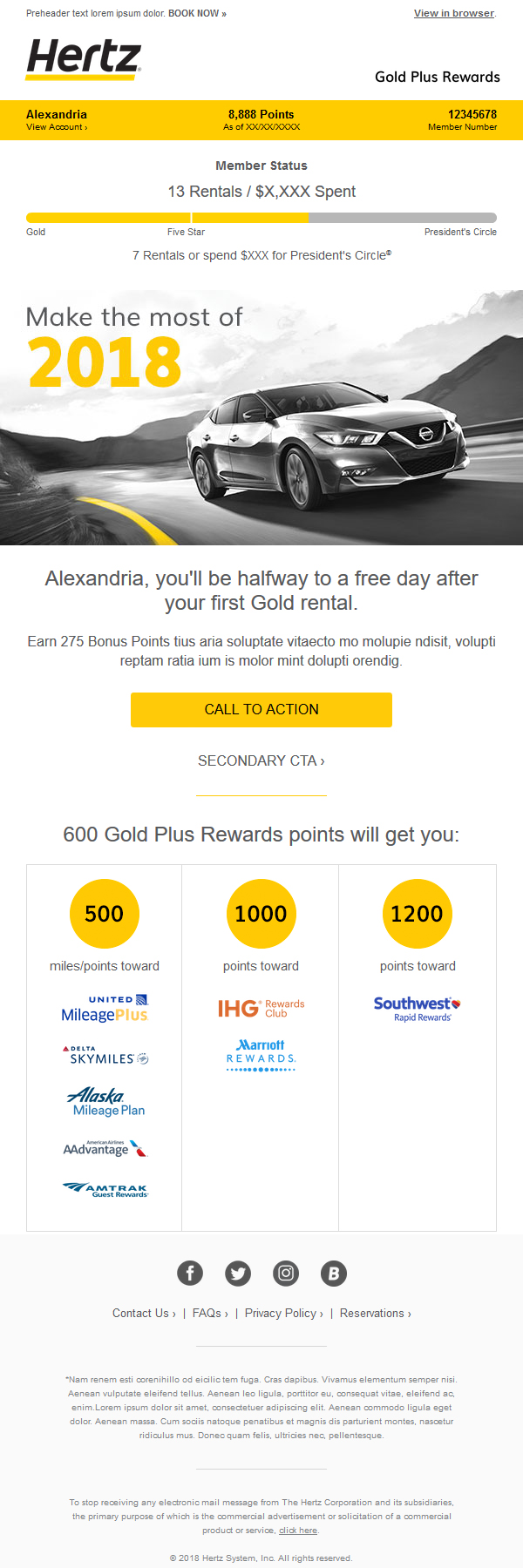The width and height of the screenshot is (523, 1568).
Task: Open the Hertz Facebook page icon
Action: point(190,1274)
